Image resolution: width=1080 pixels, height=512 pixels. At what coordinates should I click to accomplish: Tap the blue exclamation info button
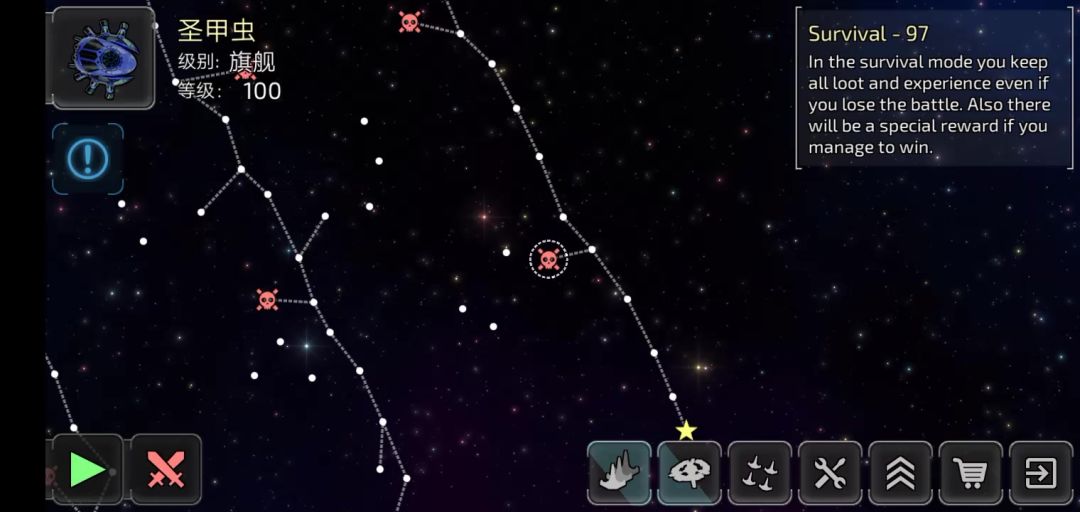pos(88,159)
